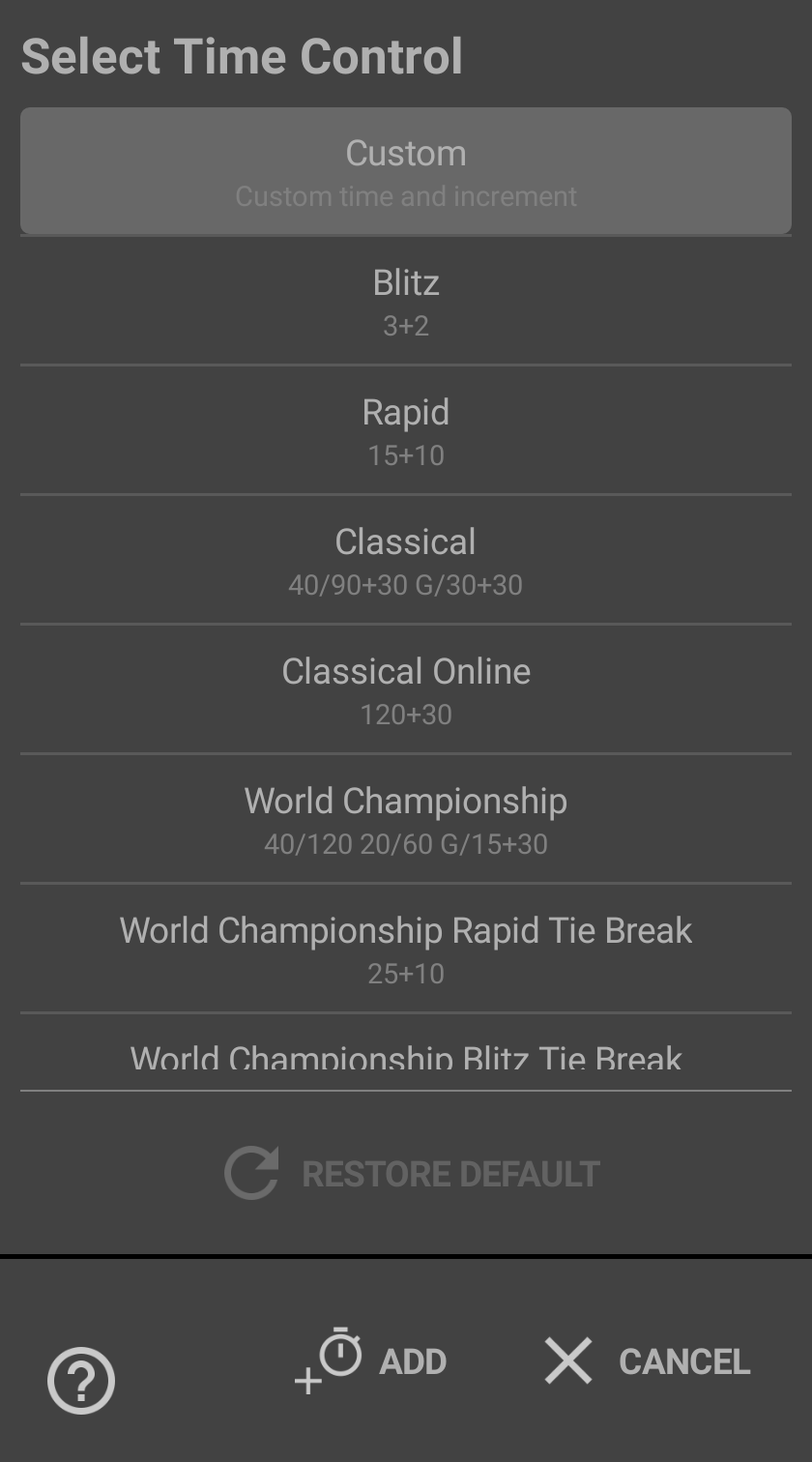Screen dimensions: 812x1462
Task: Select Classical 40/90+30 G/30+30 time control
Action: click(x=406, y=560)
